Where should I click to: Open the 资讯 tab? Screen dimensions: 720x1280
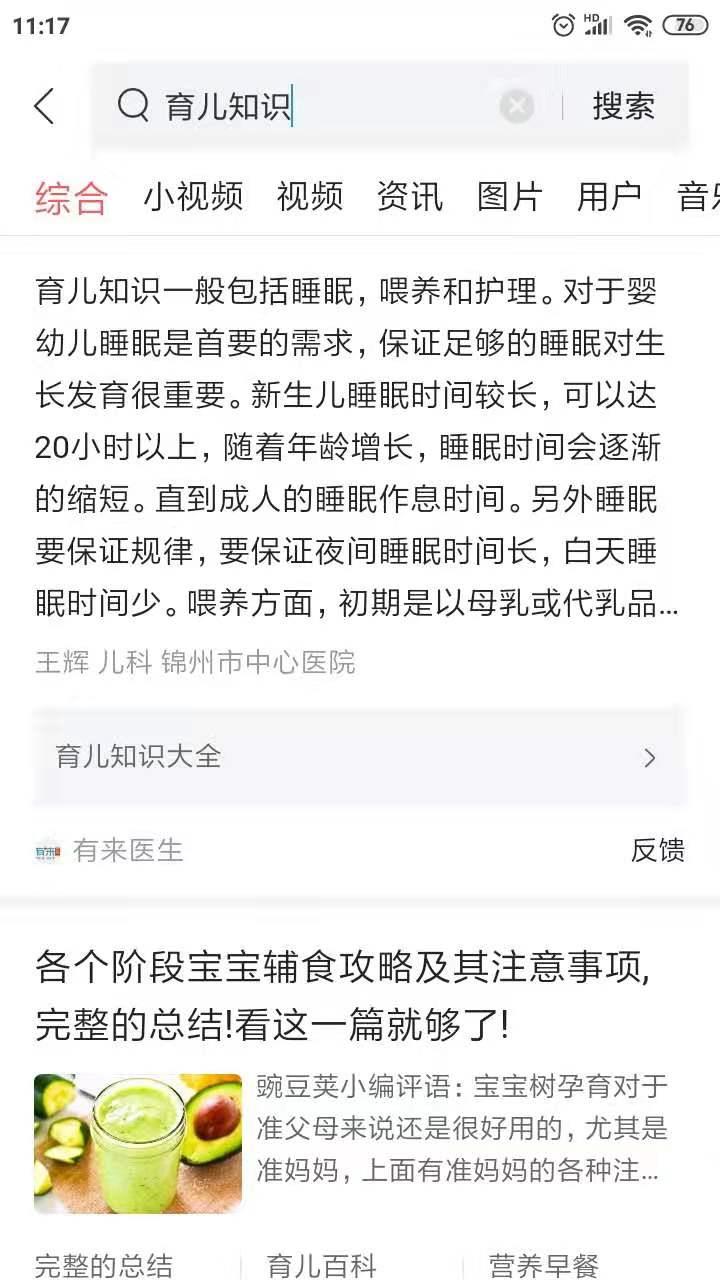(x=411, y=197)
